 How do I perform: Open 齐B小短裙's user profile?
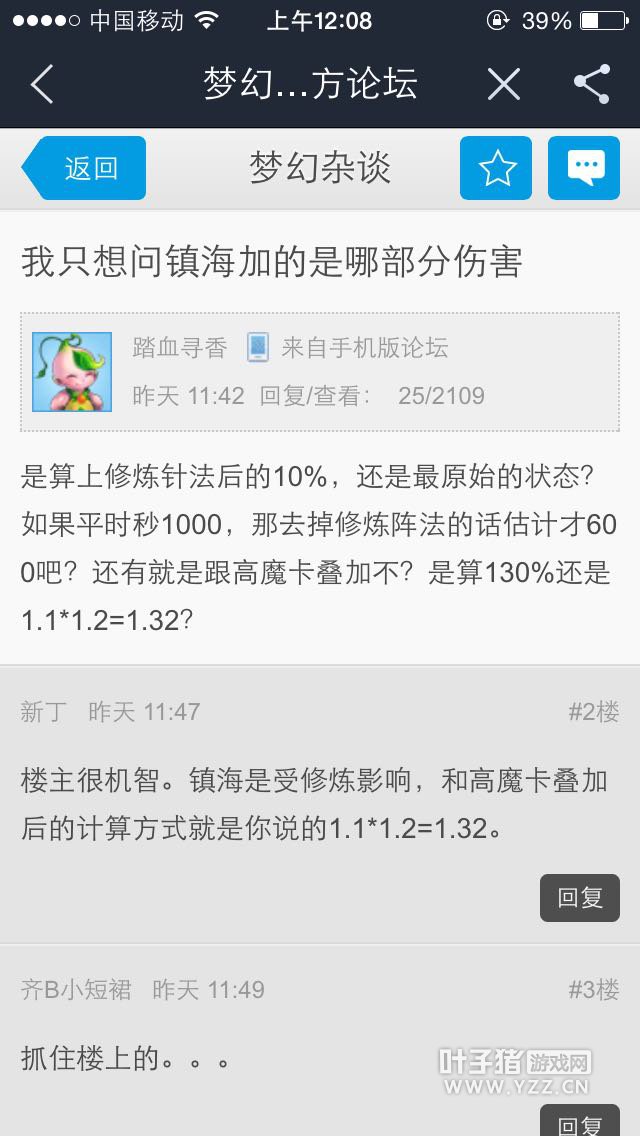pyautogui.click(x=76, y=990)
